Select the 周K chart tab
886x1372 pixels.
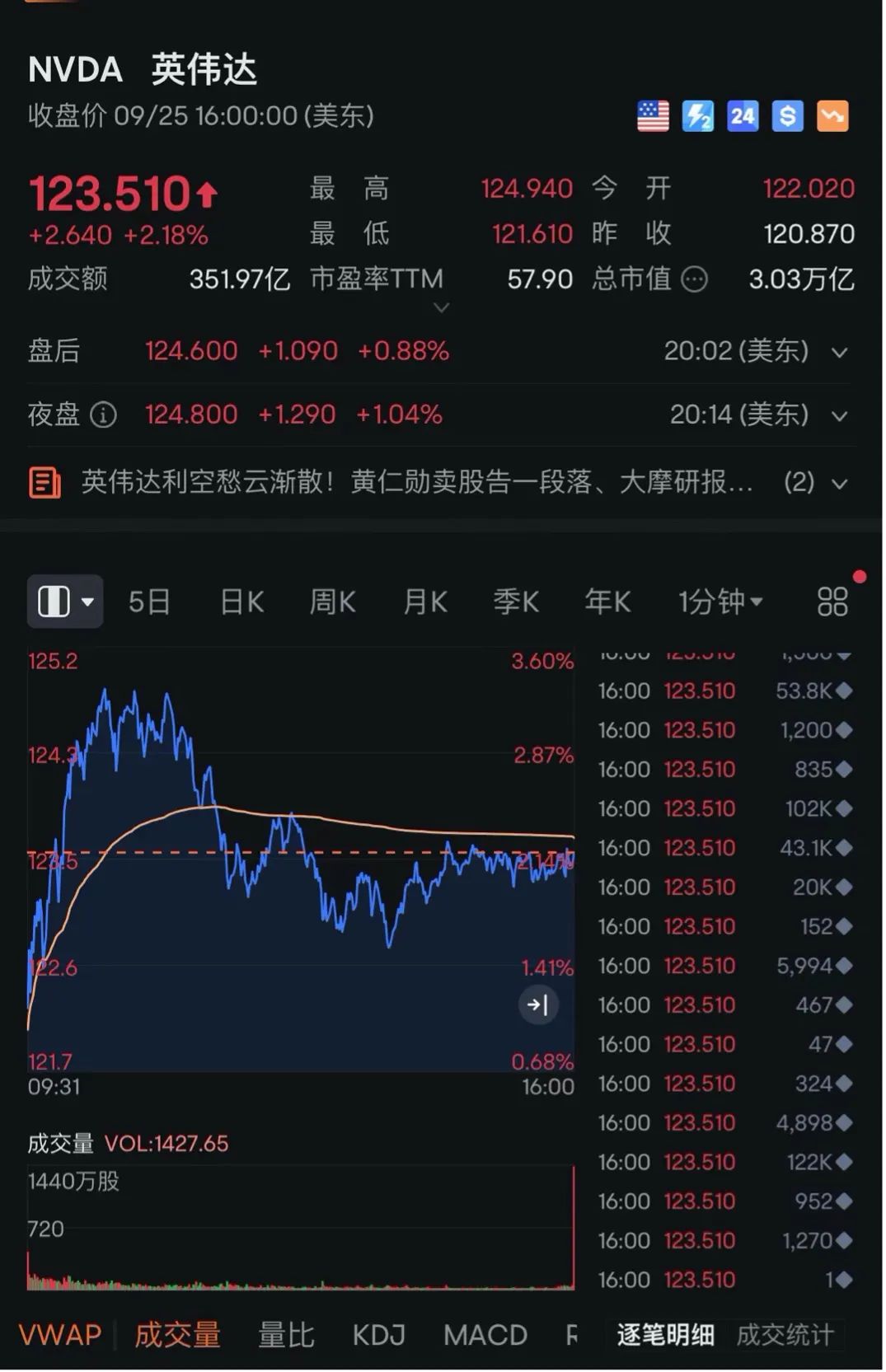coord(332,602)
